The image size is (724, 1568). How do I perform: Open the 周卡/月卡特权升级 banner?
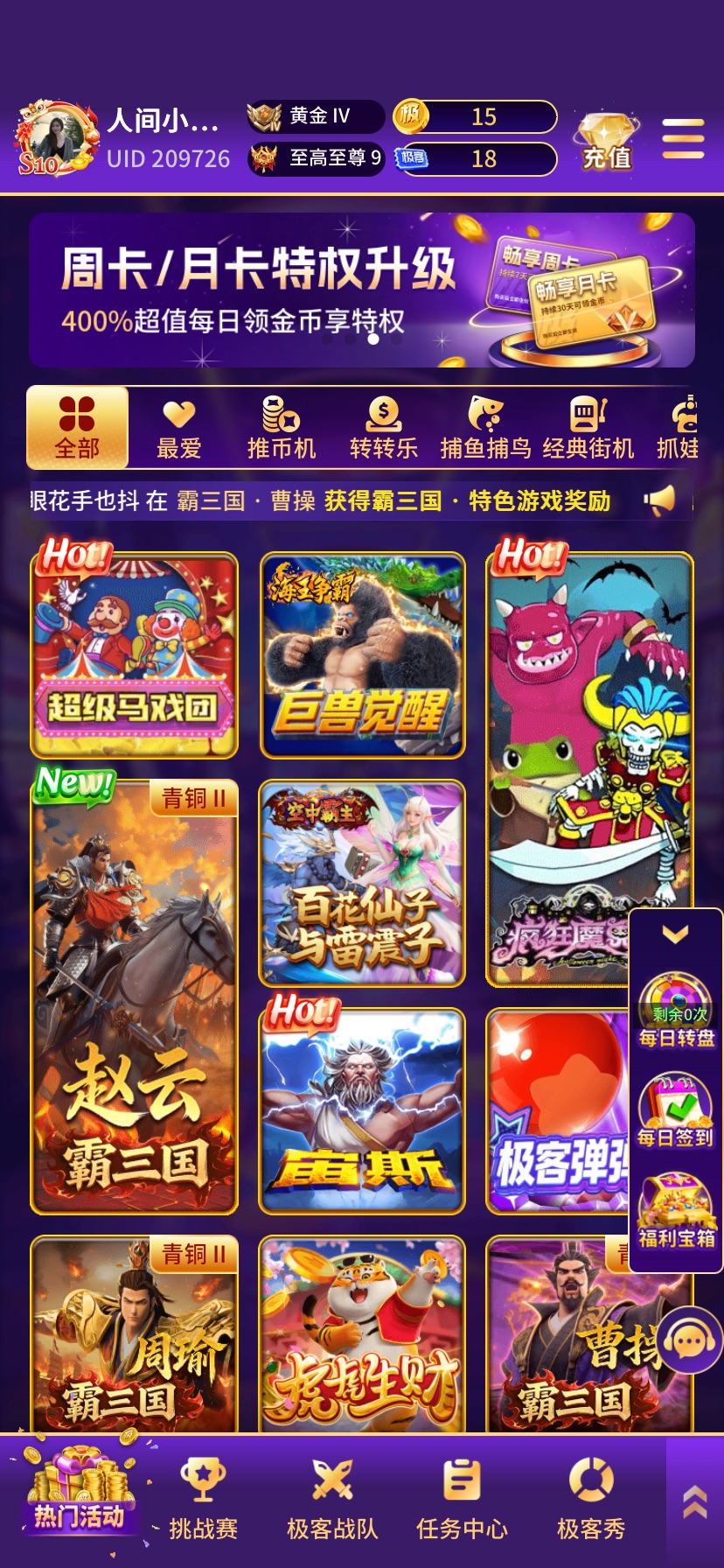pyautogui.click(x=361, y=290)
